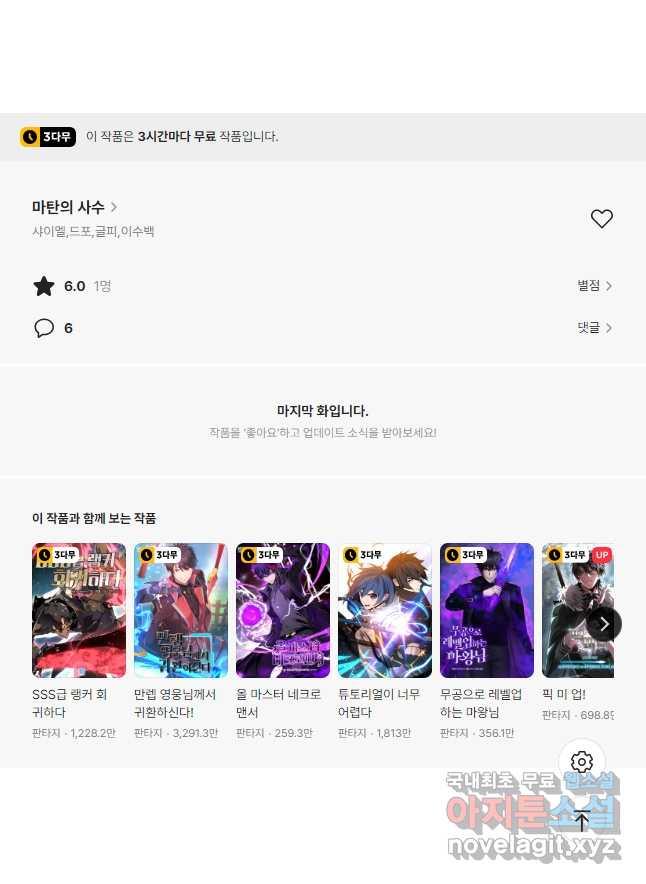Open 픽 미 업! webtoon
646x884 pixels.
(x=570, y=611)
